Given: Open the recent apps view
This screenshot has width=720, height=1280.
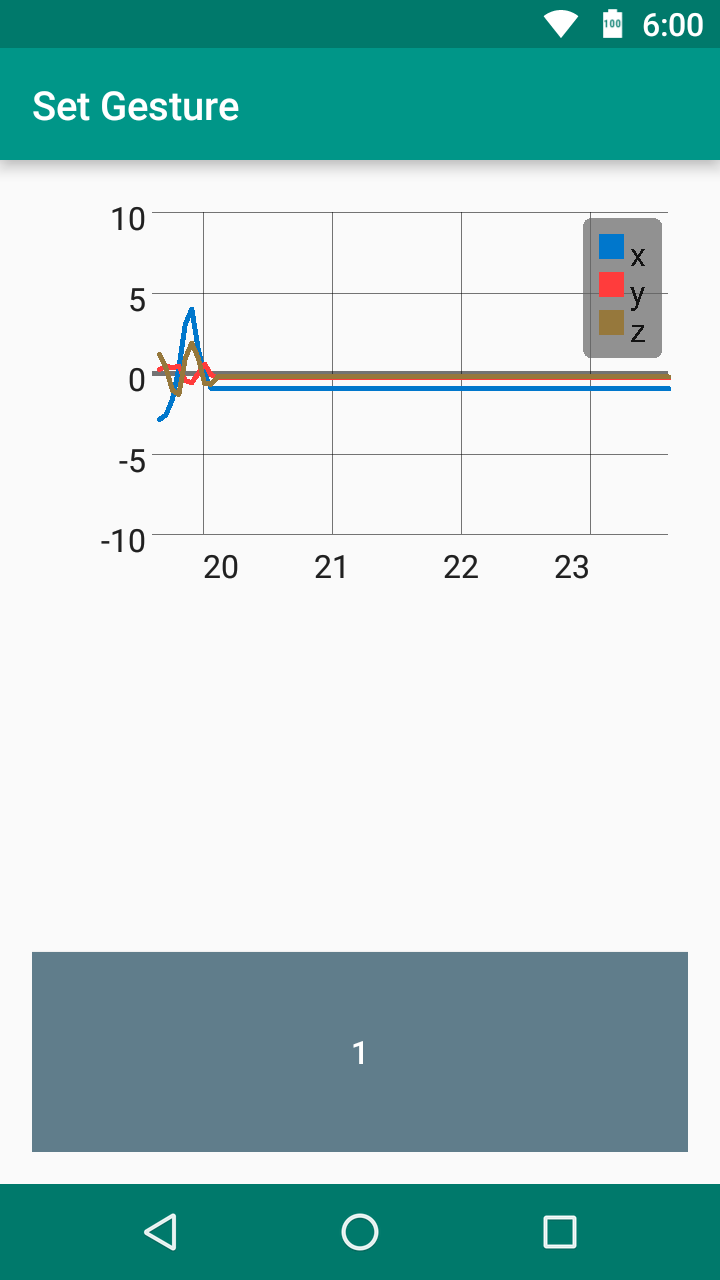Looking at the screenshot, I should pyautogui.click(x=560, y=1232).
